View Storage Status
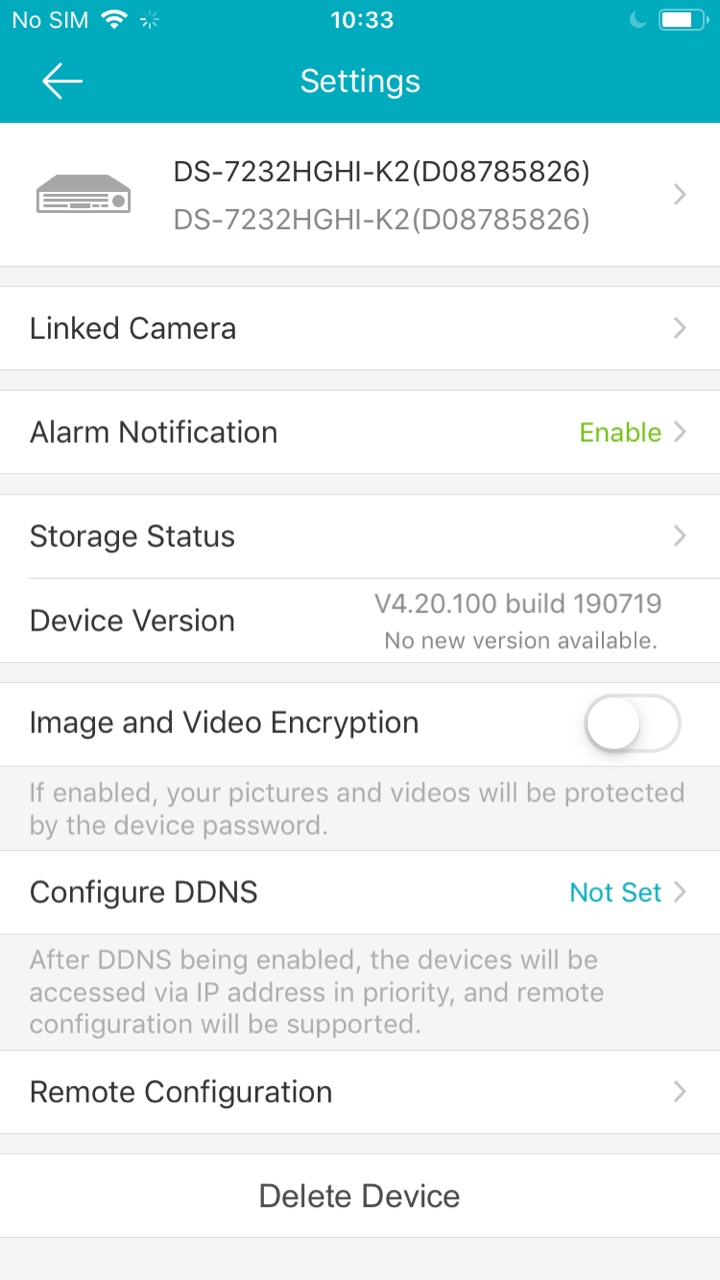This screenshot has width=720, height=1280. [x=360, y=536]
